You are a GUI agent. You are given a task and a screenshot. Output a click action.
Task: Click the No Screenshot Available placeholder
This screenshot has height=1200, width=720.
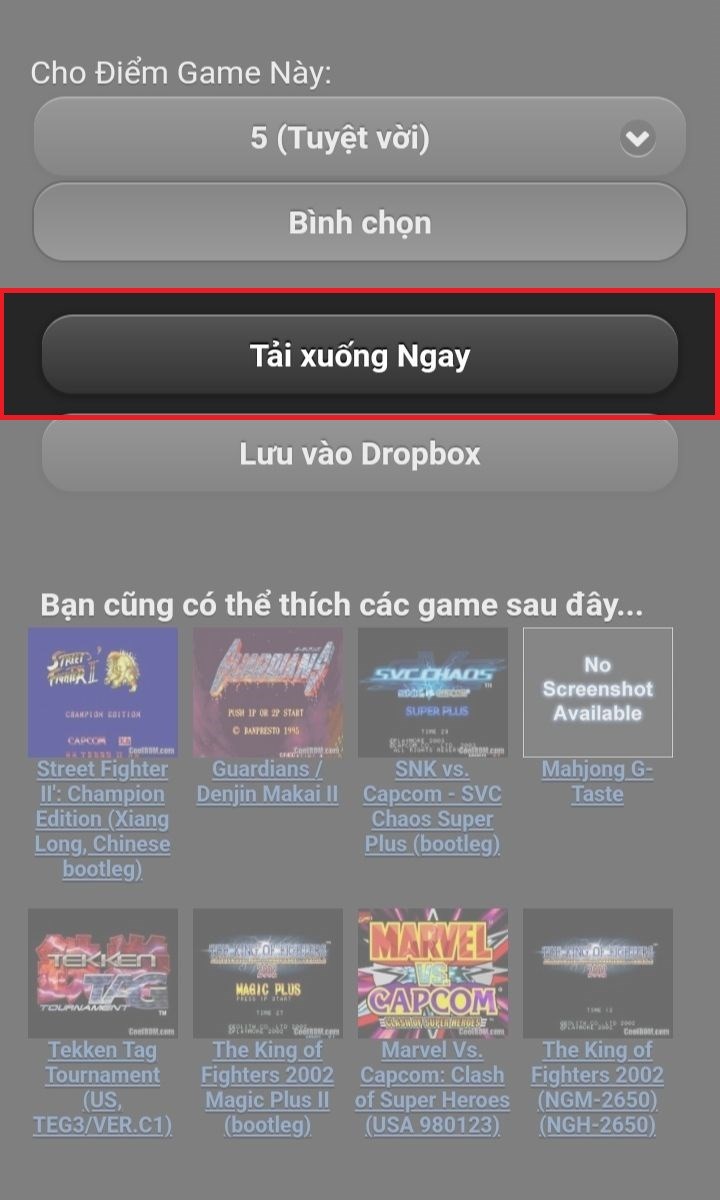(x=597, y=691)
